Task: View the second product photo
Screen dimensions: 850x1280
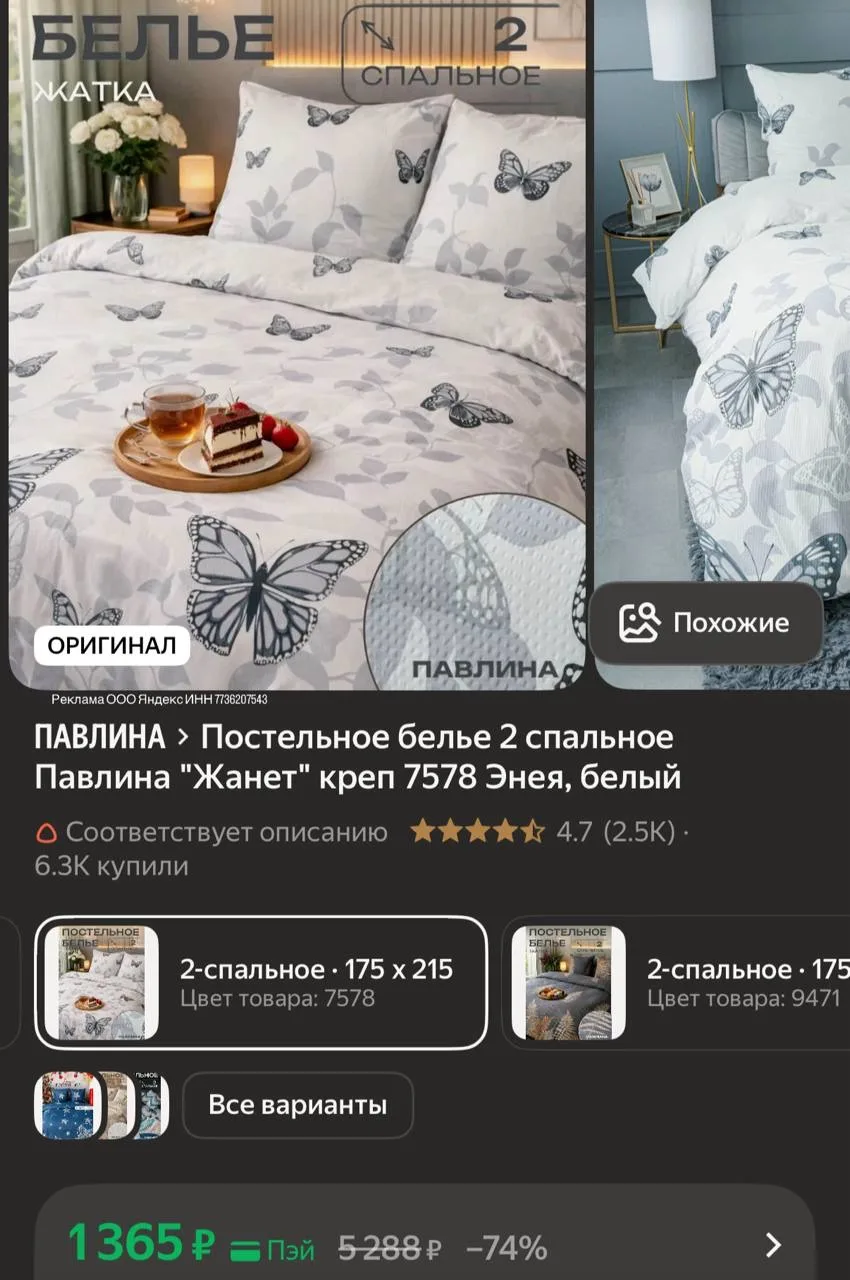Action: (x=724, y=300)
